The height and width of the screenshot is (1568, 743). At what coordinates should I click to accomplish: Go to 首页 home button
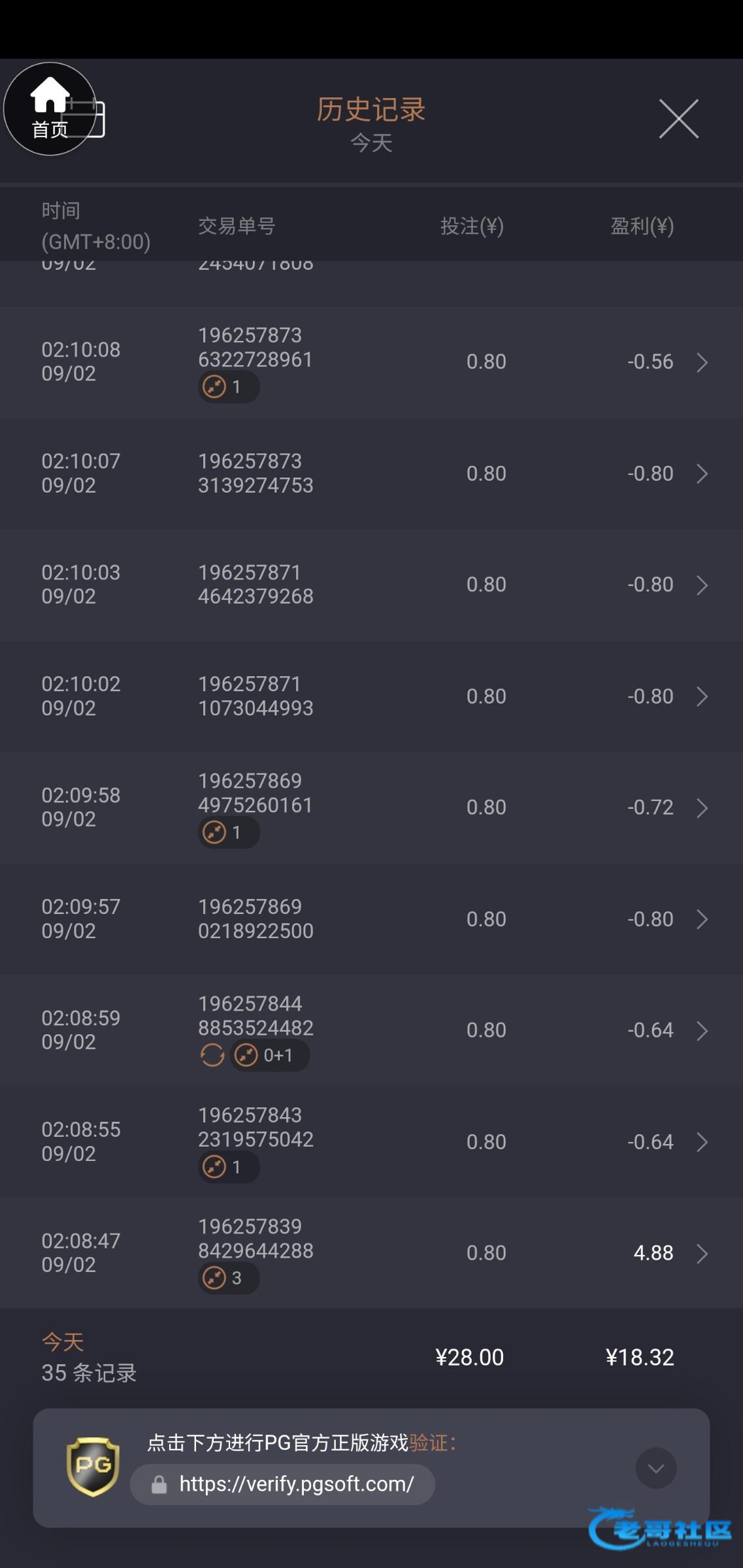click(50, 109)
